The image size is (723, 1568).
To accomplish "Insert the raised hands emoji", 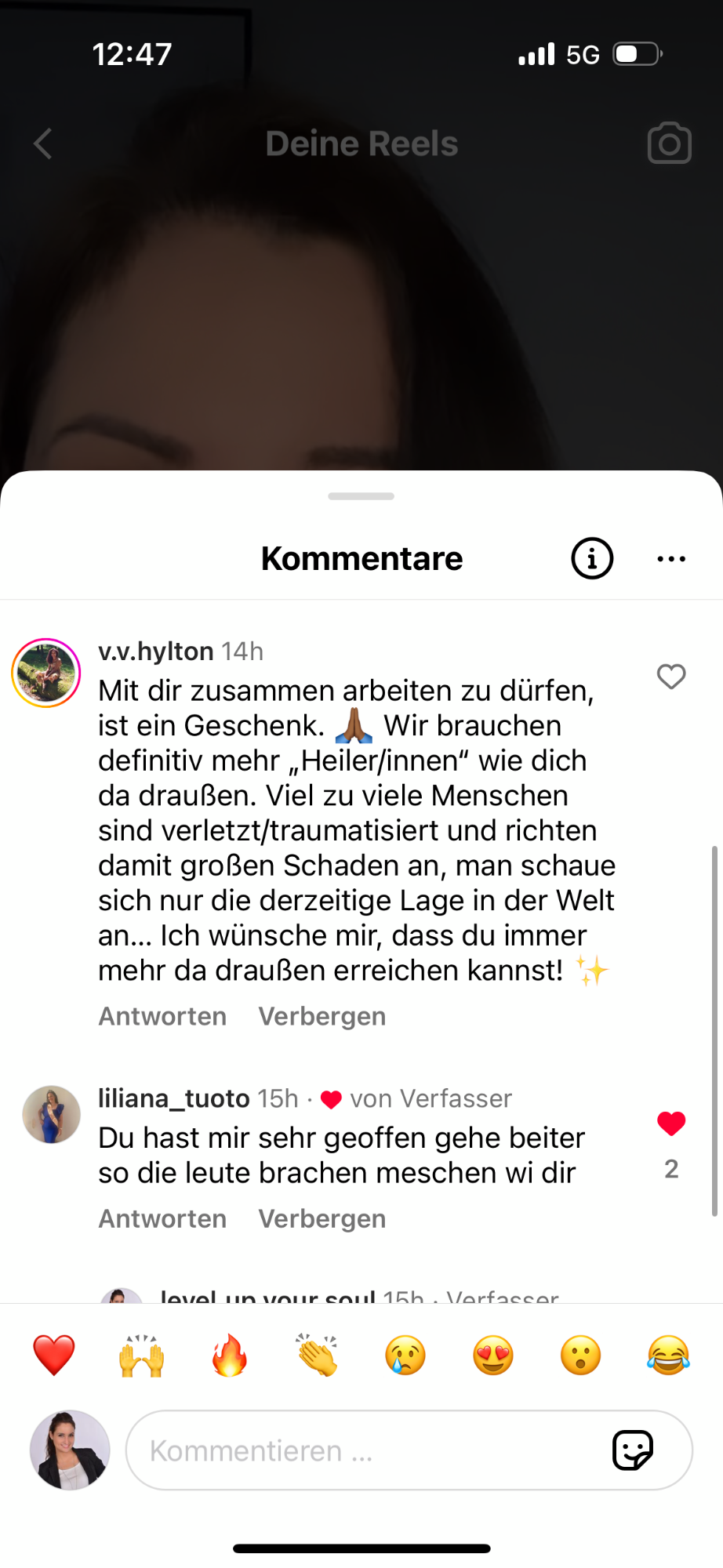I will [x=142, y=1355].
